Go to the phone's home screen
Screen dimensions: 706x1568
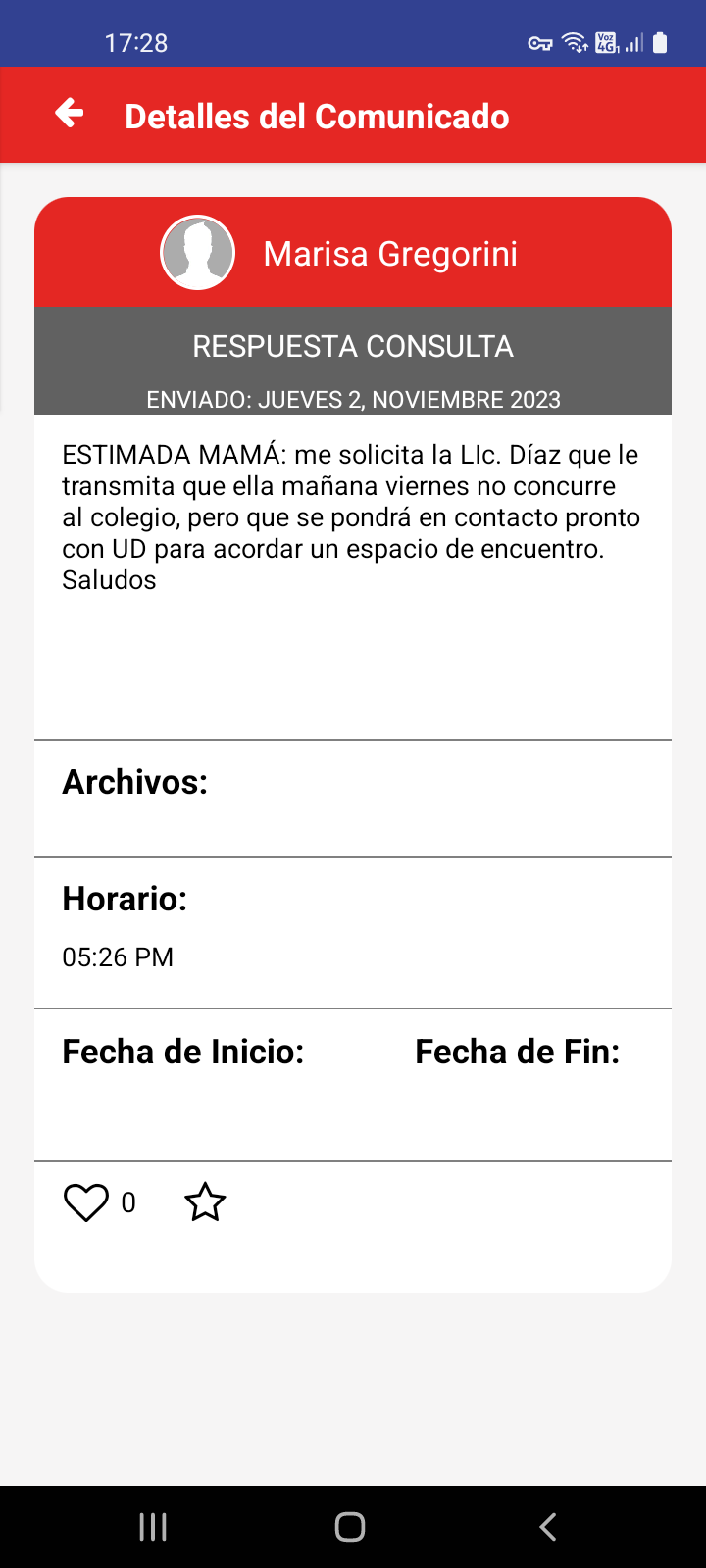350,1526
